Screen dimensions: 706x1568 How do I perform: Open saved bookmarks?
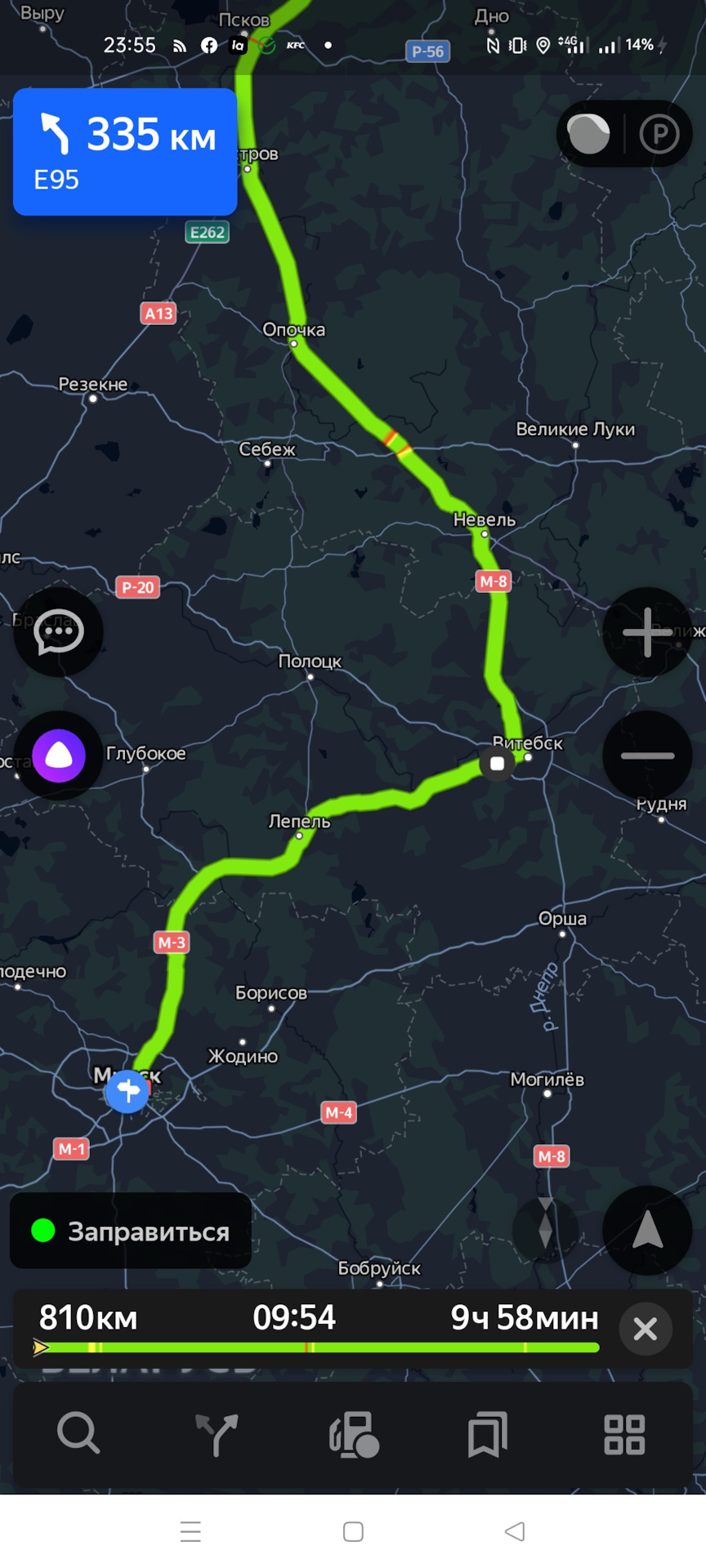coord(488,1434)
